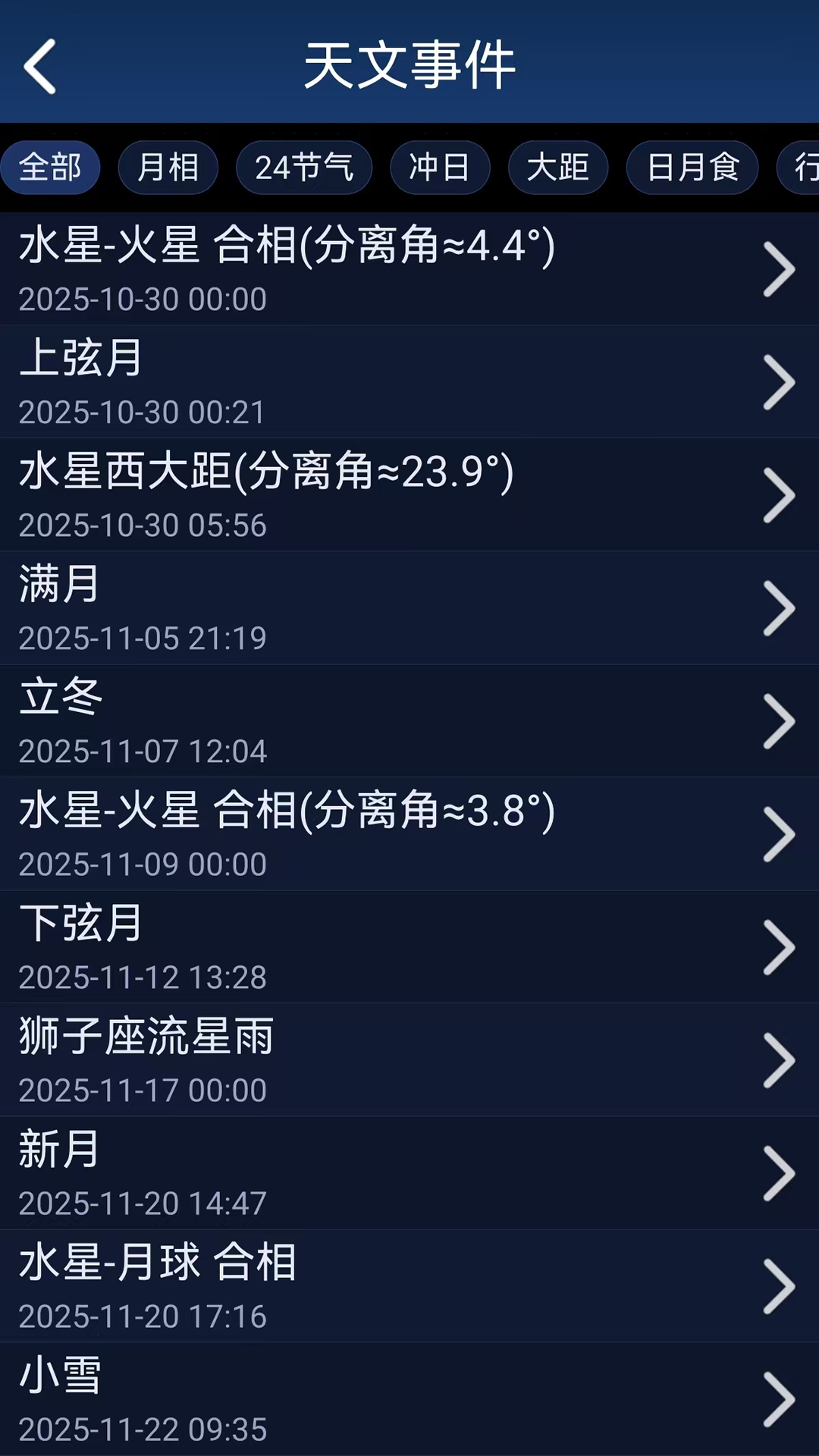Enable the 月相 filter
819x1456 pixels.
click(x=168, y=168)
